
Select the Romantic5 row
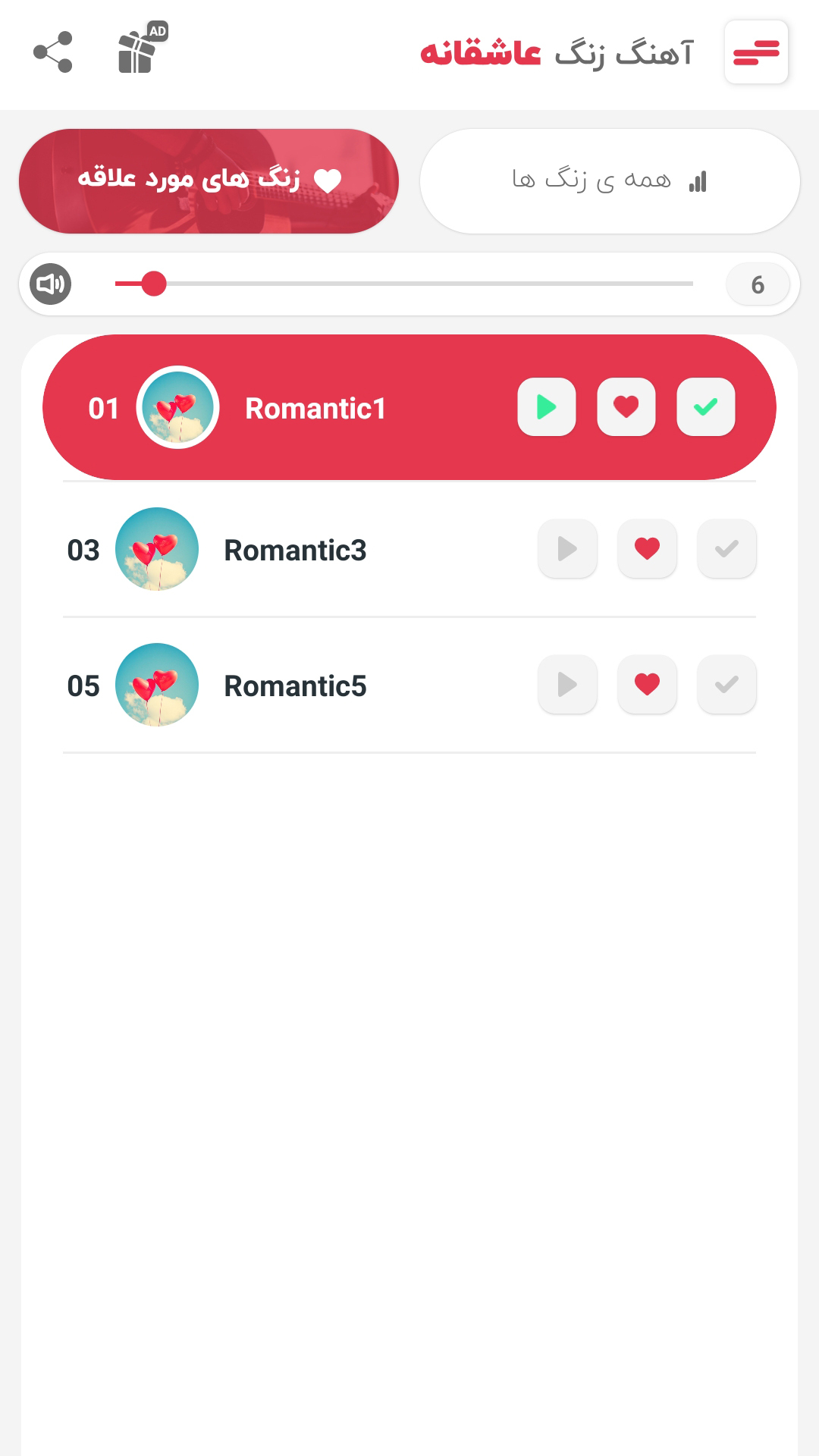pyautogui.click(x=296, y=686)
